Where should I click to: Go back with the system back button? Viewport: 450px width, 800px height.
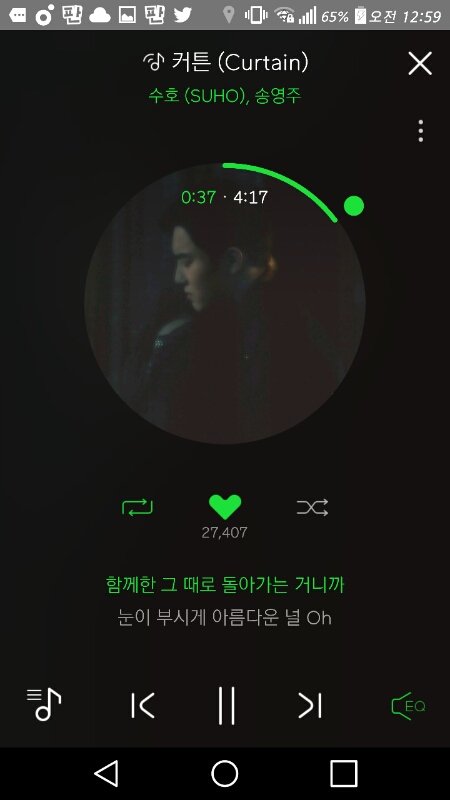(107, 773)
